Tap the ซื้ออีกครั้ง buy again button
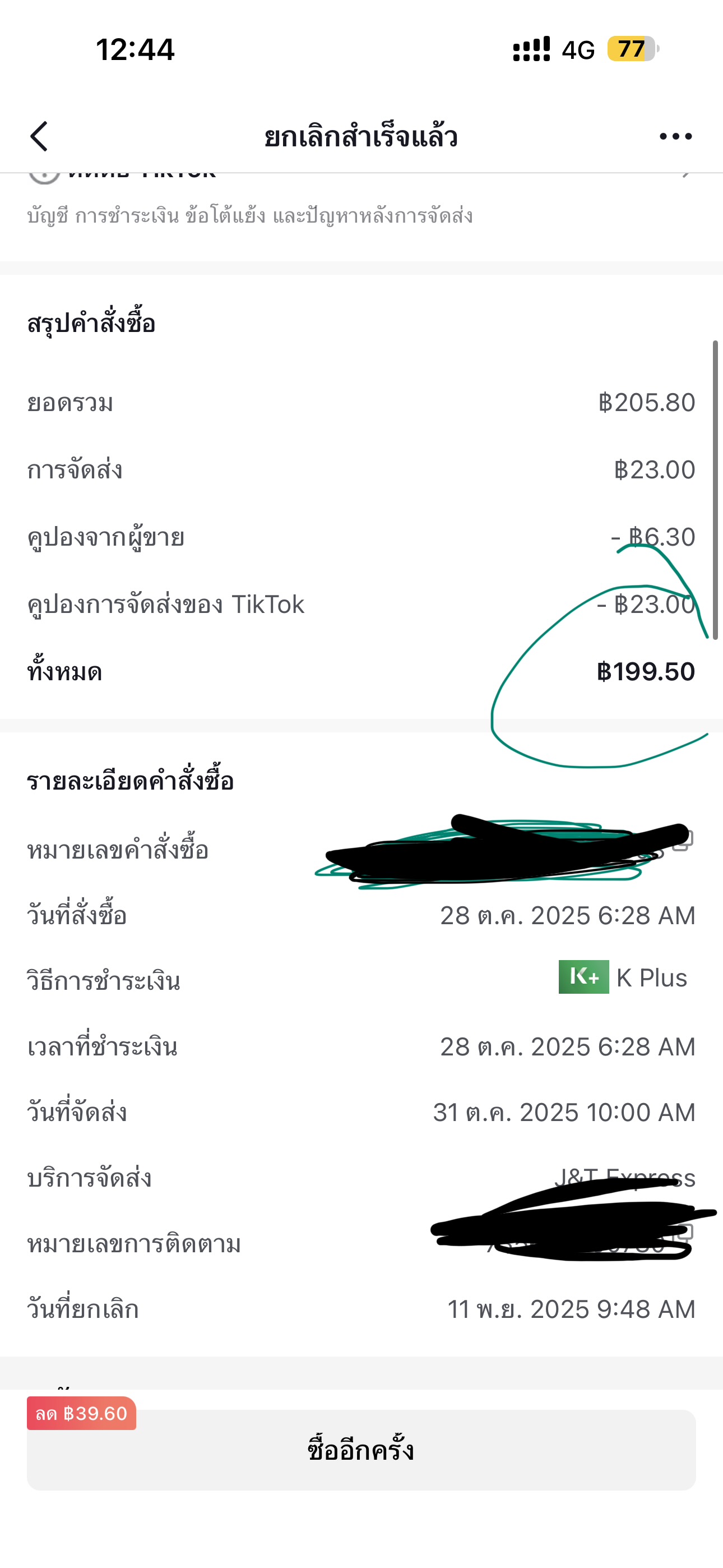This screenshot has width=723, height=1568. tap(361, 1449)
